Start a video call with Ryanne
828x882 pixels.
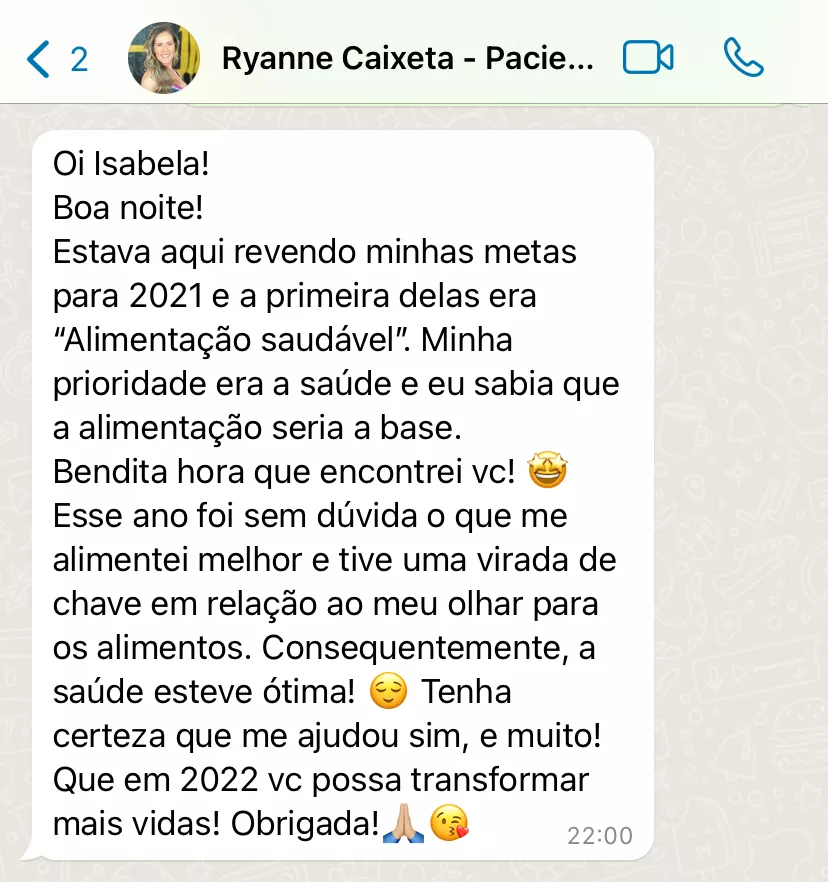pos(648,58)
